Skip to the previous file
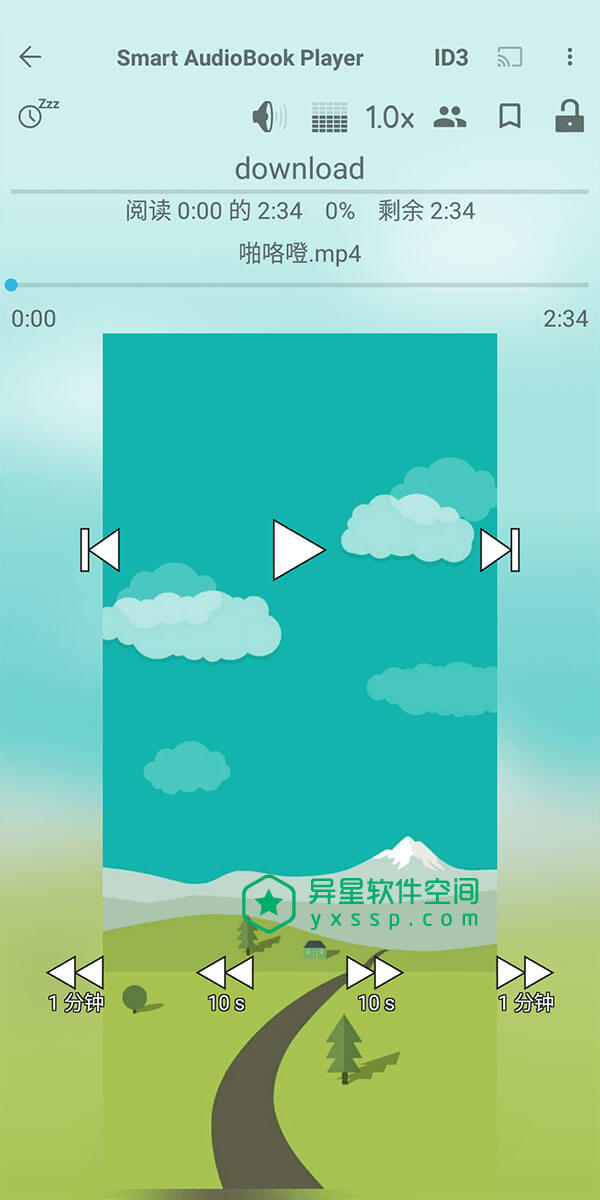Screen dimensions: 600x1200 (x=100, y=550)
